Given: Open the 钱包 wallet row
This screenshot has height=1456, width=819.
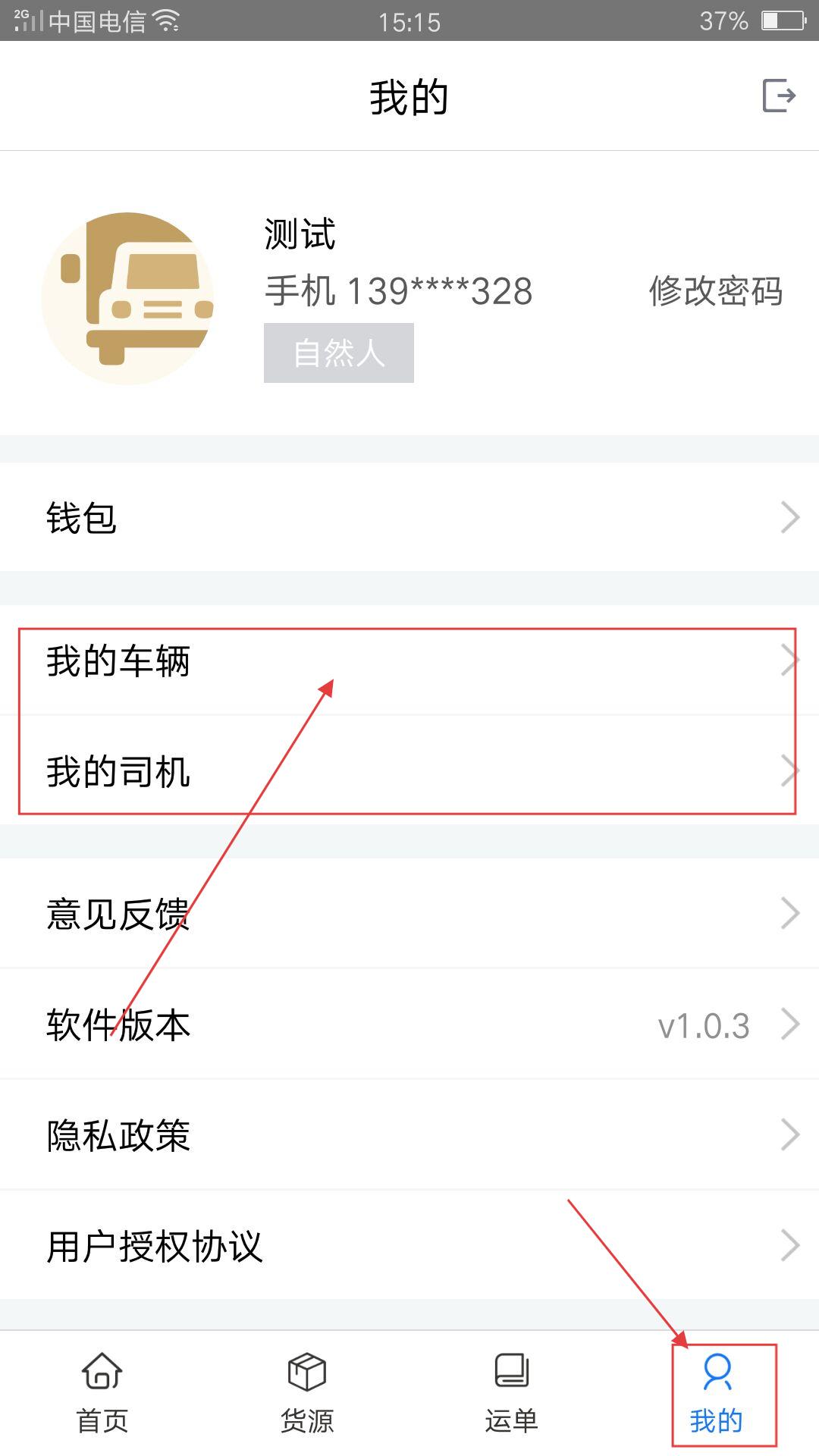Looking at the screenshot, I should click(x=409, y=518).
